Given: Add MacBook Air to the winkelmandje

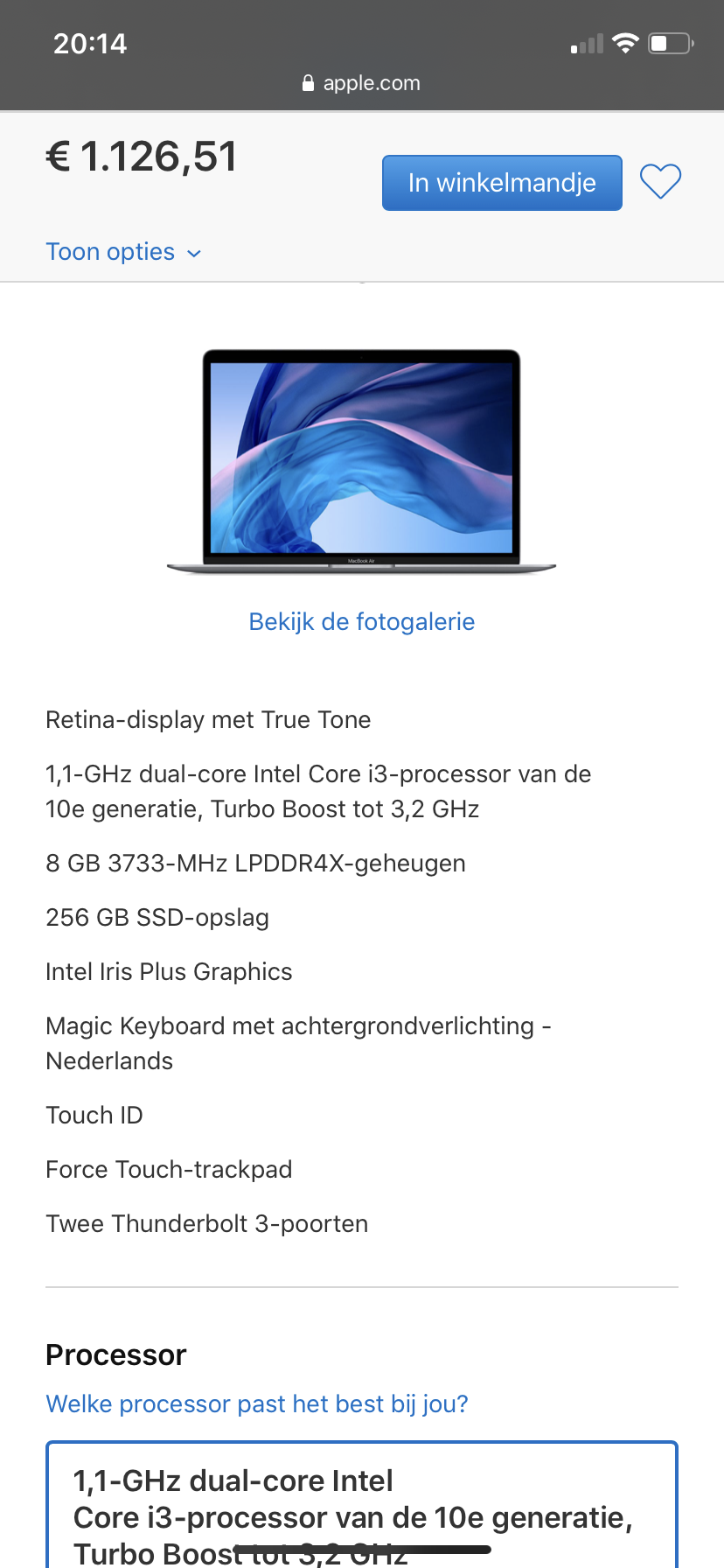Looking at the screenshot, I should tap(502, 183).
